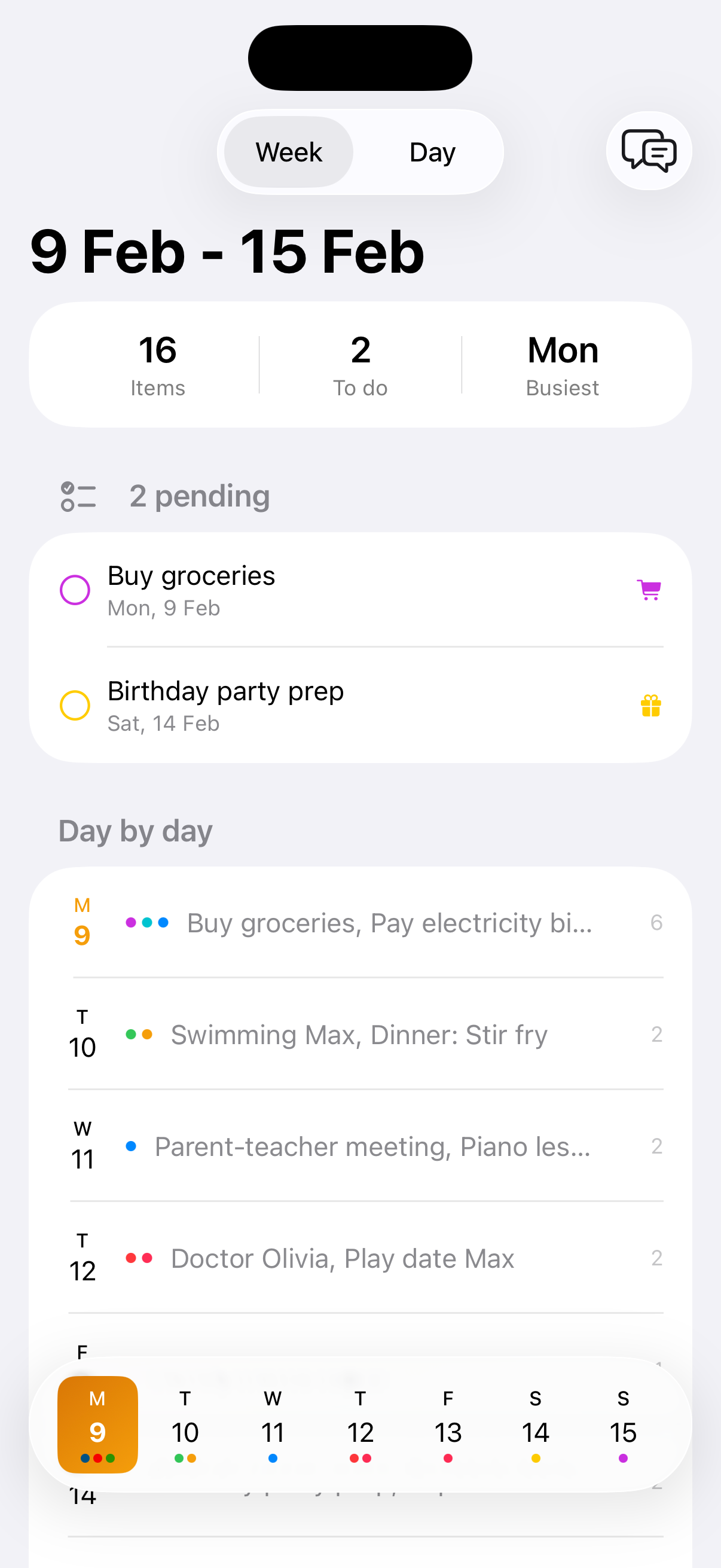The height and width of the screenshot is (1568, 721).
Task: Click the gift icon beside Birthday party prep
Action: pyautogui.click(x=650, y=706)
